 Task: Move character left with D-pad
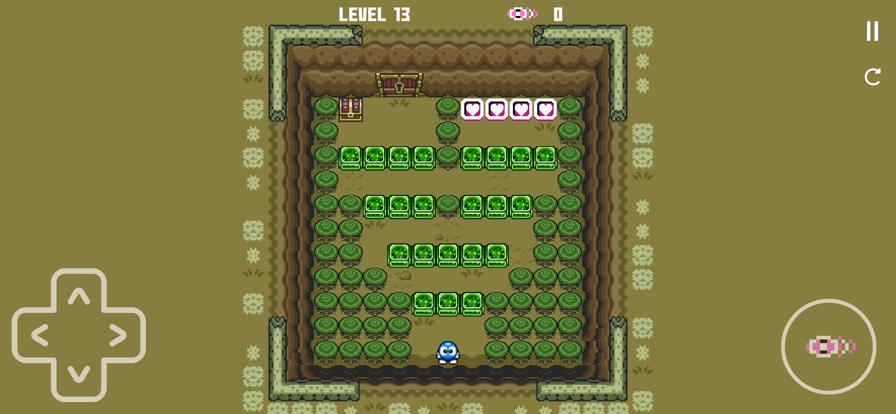[40, 335]
